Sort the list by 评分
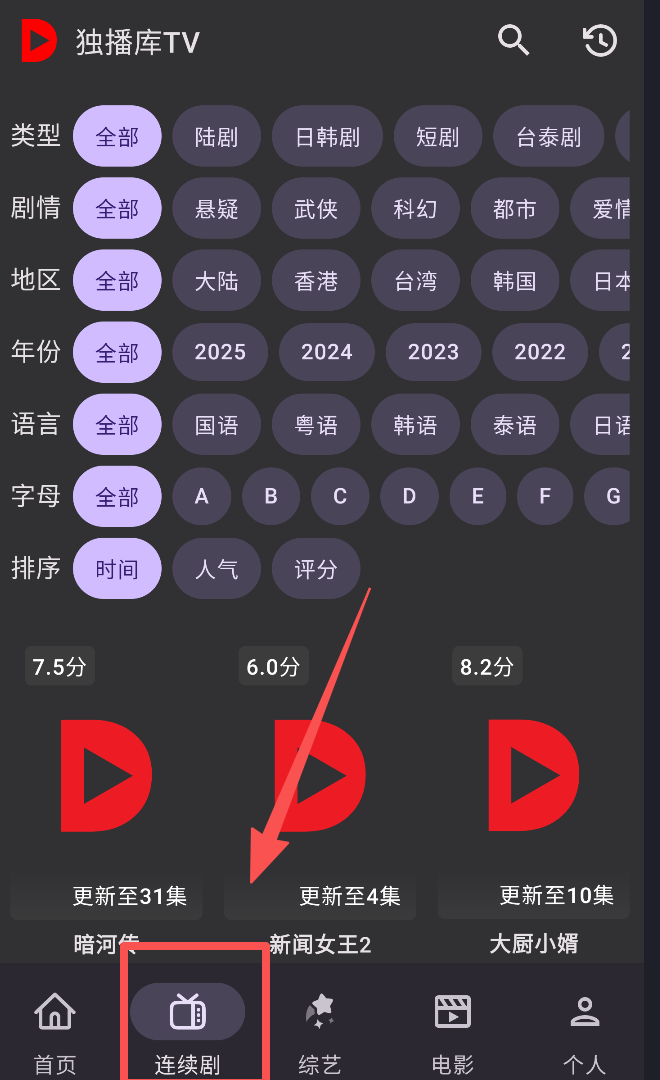This screenshot has width=660, height=1080. point(316,569)
